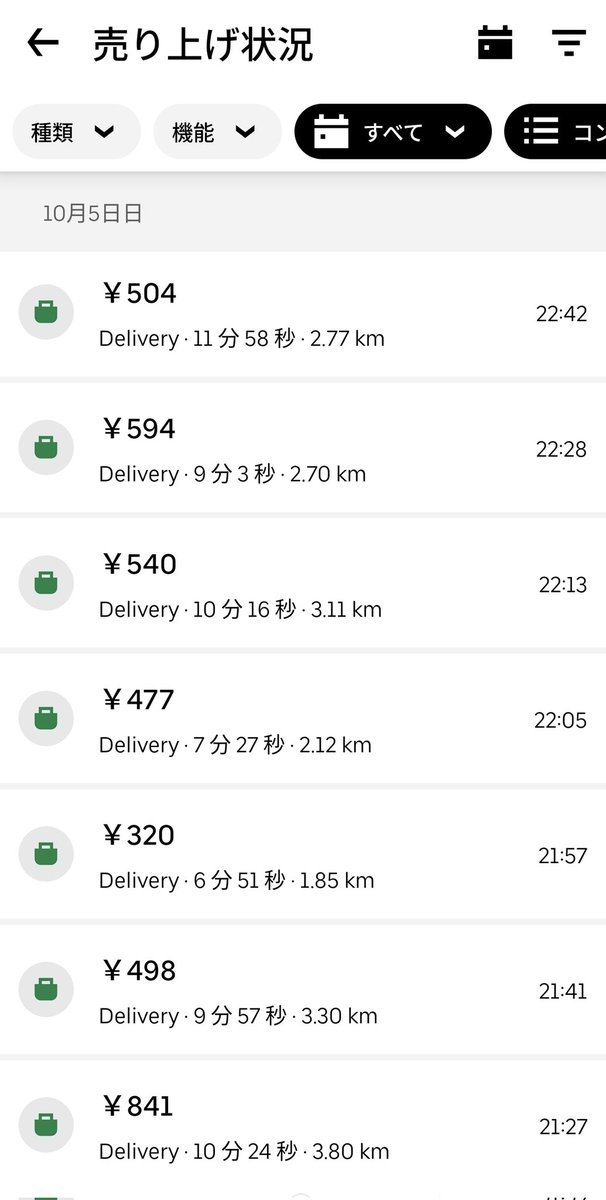The width and height of the screenshot is (606, 1200).
Task: Expand the 機能 dropdown chip
Action: click(x=217, y=132)
